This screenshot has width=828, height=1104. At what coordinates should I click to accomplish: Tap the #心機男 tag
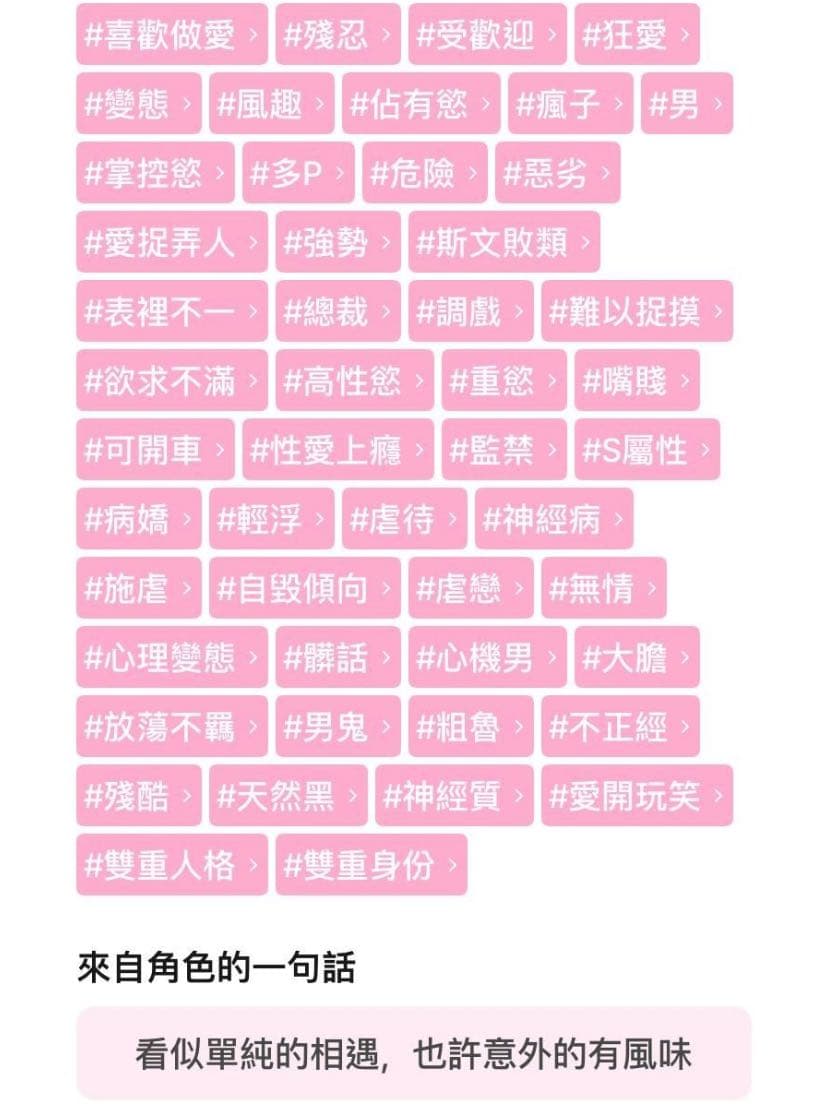coord(486,658)
